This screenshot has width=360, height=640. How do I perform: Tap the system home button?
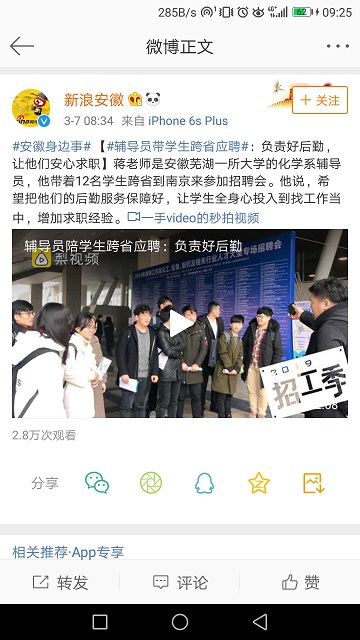pyautogui.click(x=180, y=622)
